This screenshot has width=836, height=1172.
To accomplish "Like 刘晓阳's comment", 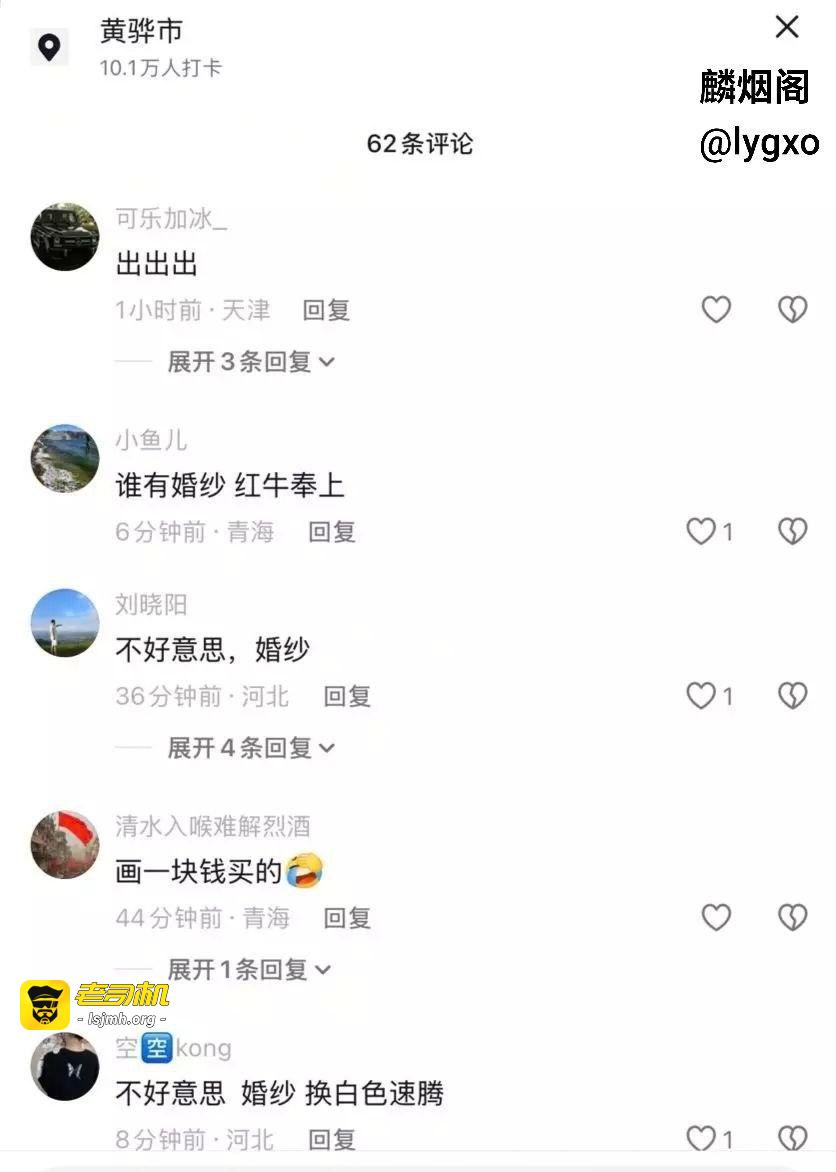I will pyautogui.click(x=702, y=696).
